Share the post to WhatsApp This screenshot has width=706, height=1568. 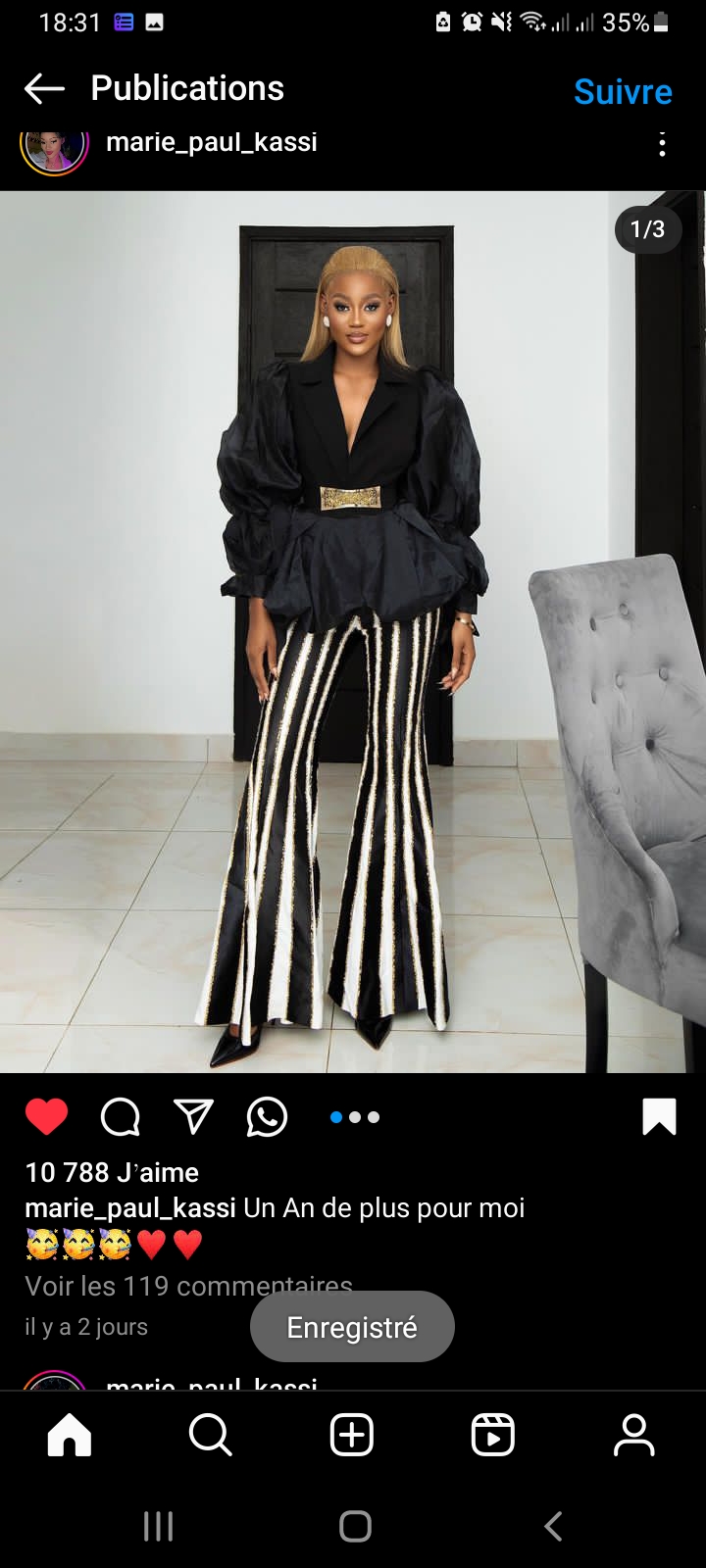[x=267, y=1116]
